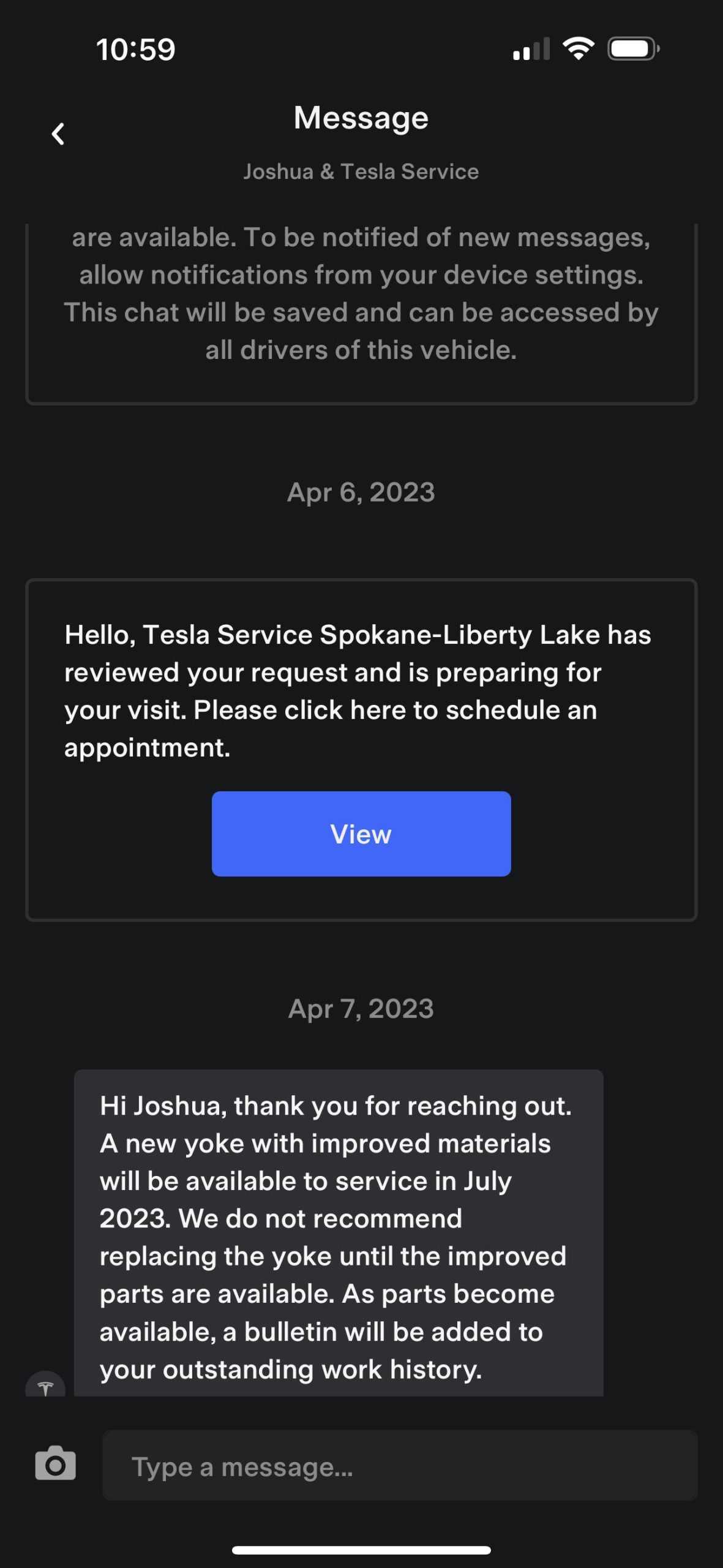The image size is (723, 1568).
Task: Focus the Type a message field
Action: (399, 1466)
